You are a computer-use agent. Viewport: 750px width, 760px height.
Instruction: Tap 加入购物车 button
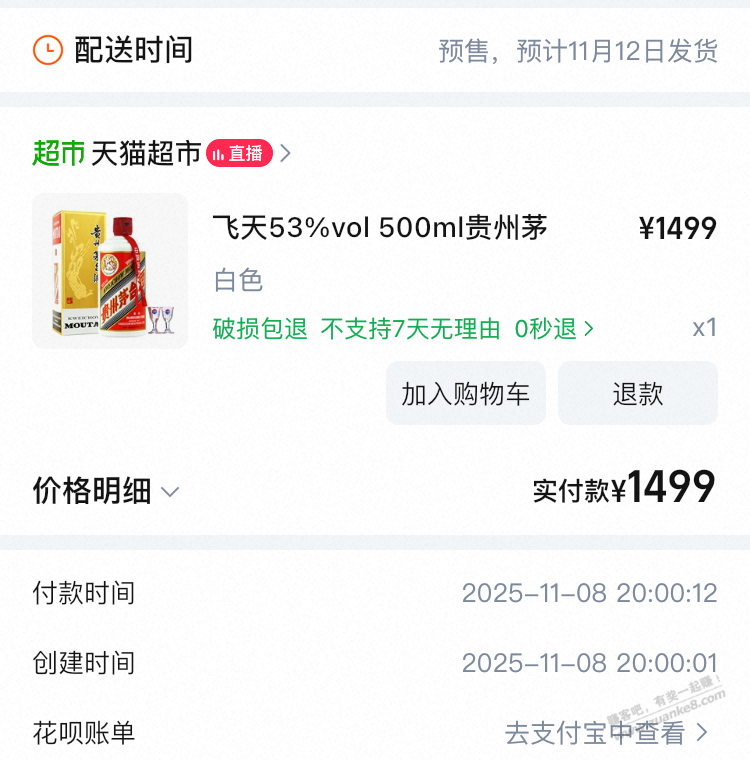point(465,393)
